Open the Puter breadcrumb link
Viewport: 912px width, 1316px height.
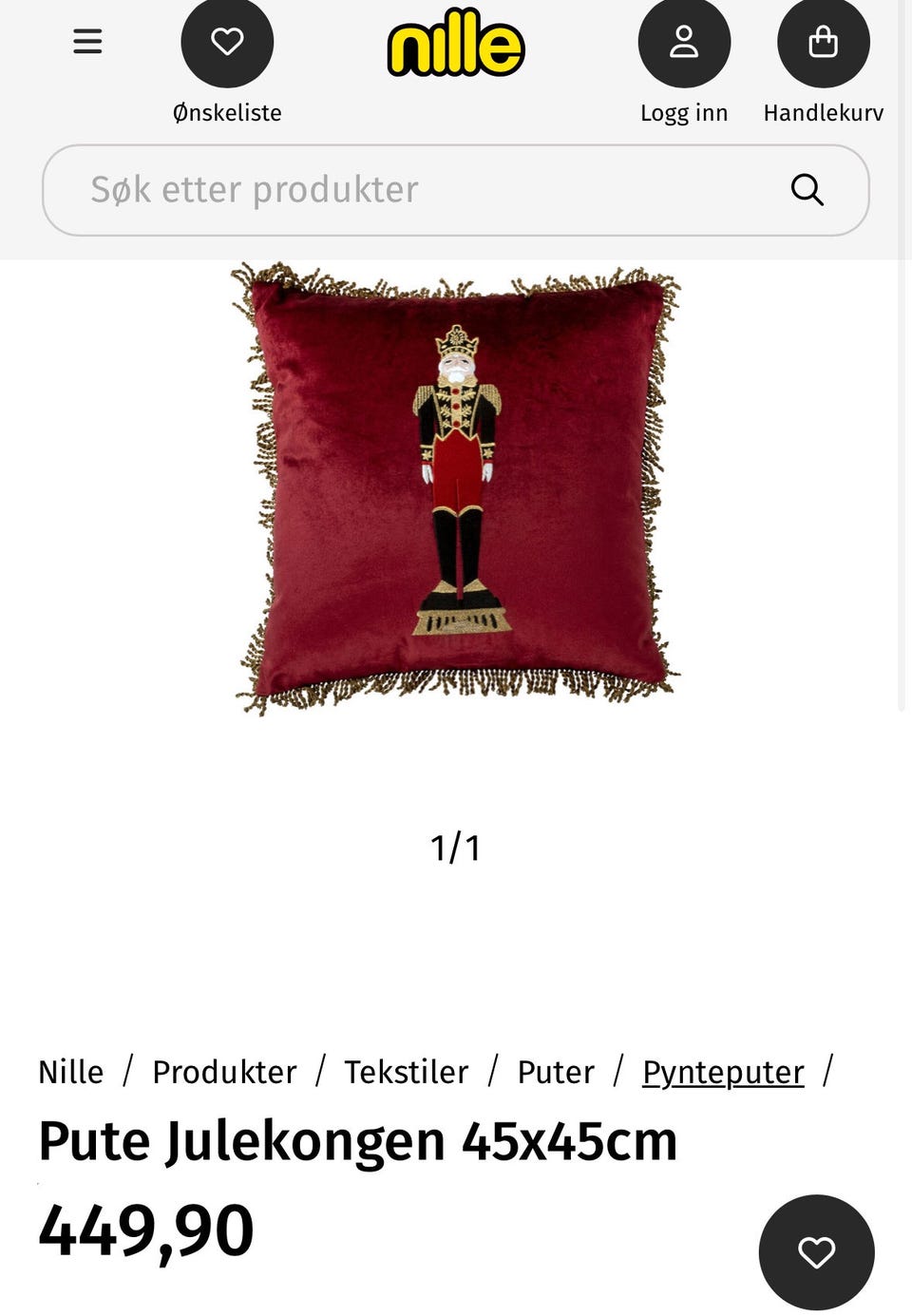tap(555, 1072)
